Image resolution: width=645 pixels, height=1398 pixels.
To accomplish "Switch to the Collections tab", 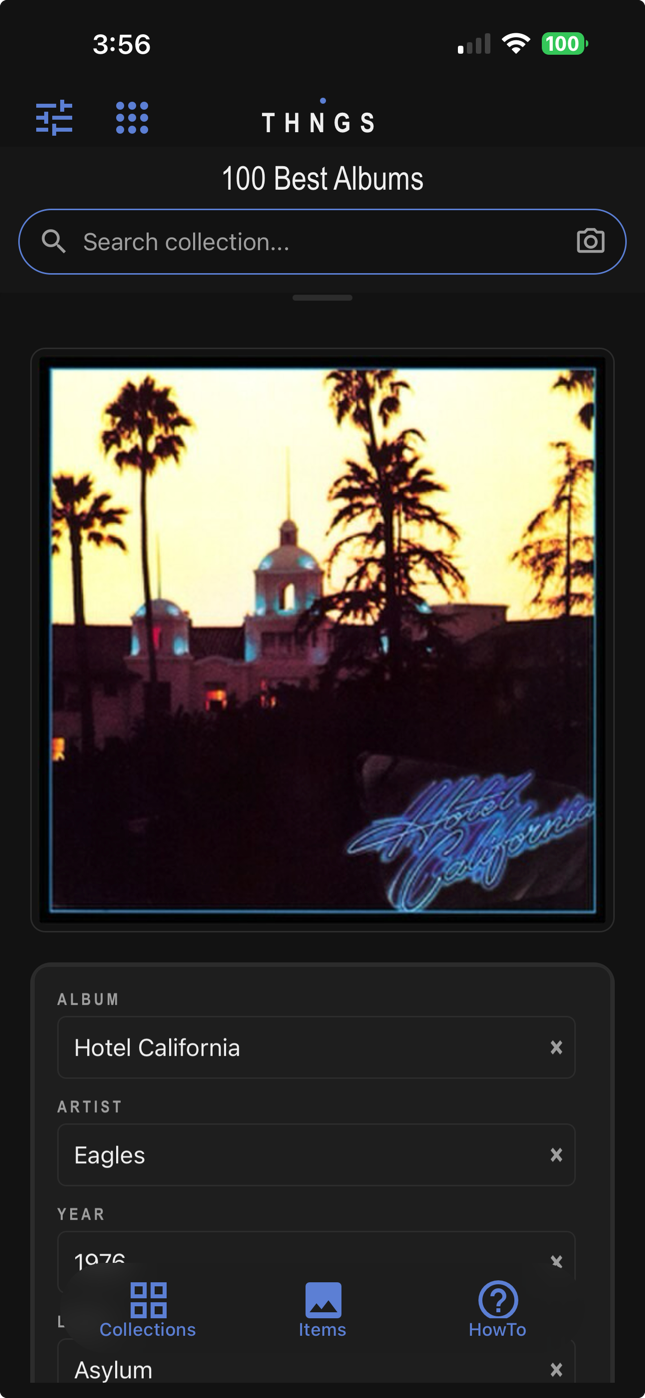I will (148, 1310).
